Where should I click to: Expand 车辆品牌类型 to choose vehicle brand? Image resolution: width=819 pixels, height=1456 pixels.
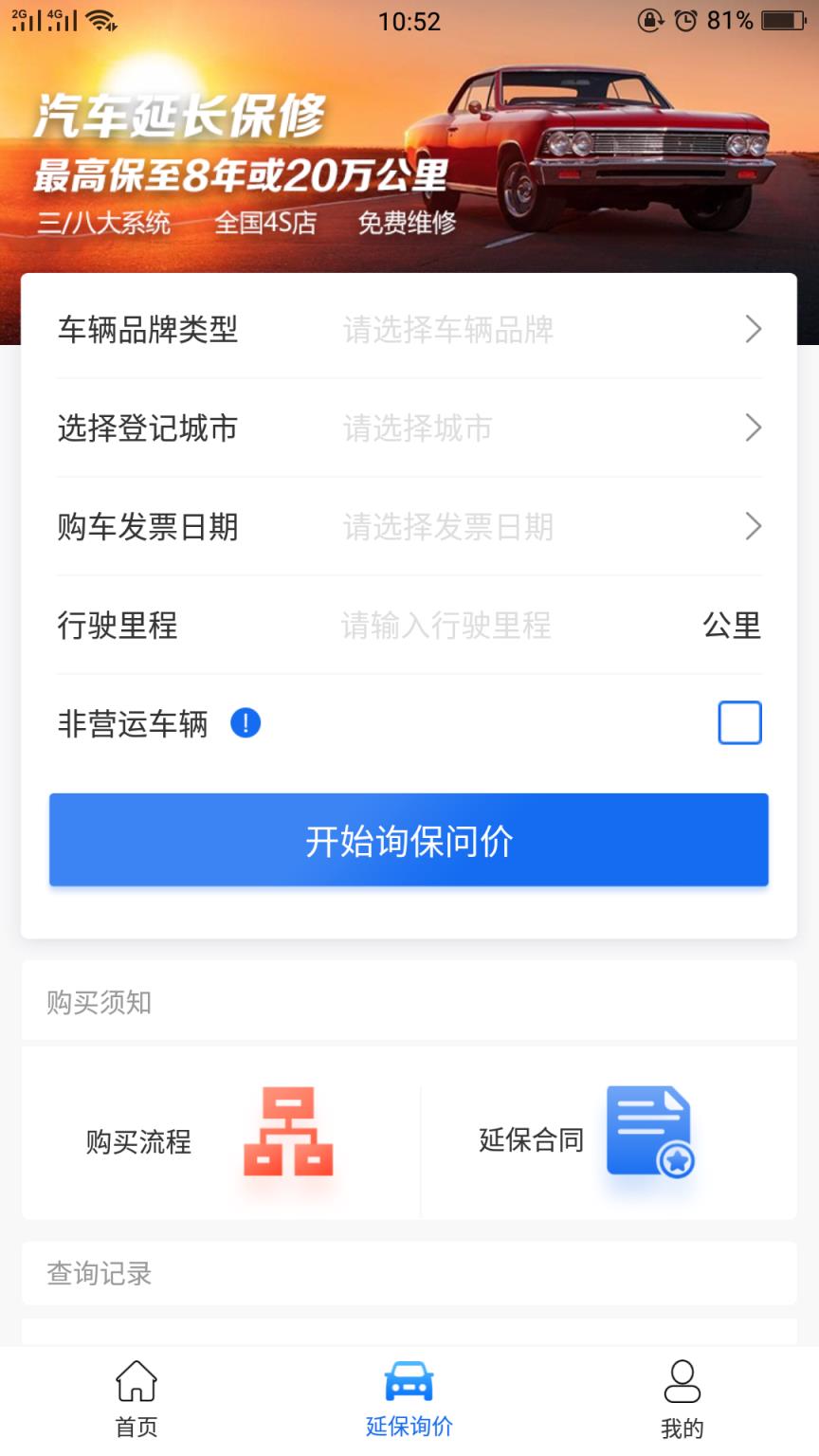point(409,330)
